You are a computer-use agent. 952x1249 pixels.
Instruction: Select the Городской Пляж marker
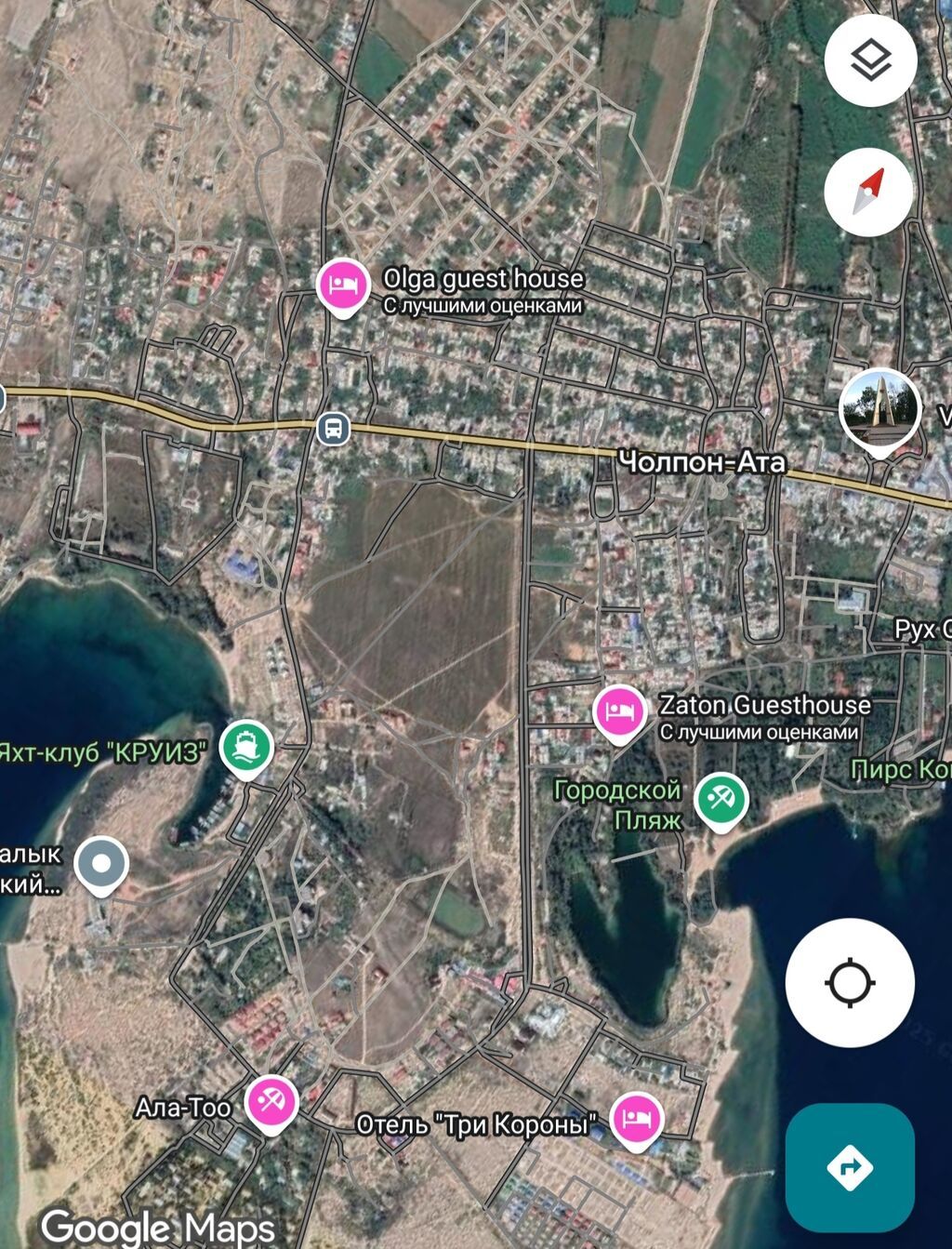pyautogui.click(x=722, y=801)
